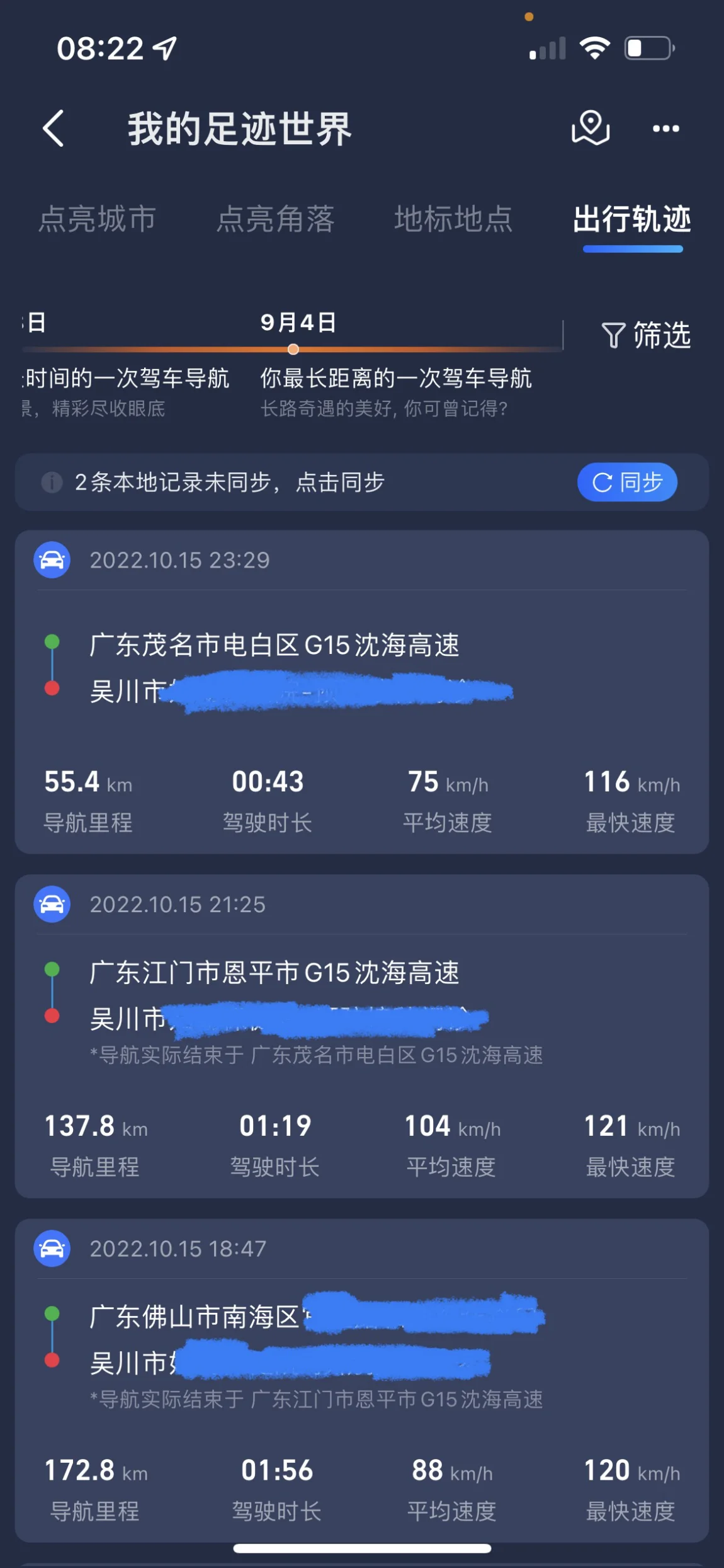
Task: View 你最长距离的一次驾车导航 highlight
Action: [395, 379]
